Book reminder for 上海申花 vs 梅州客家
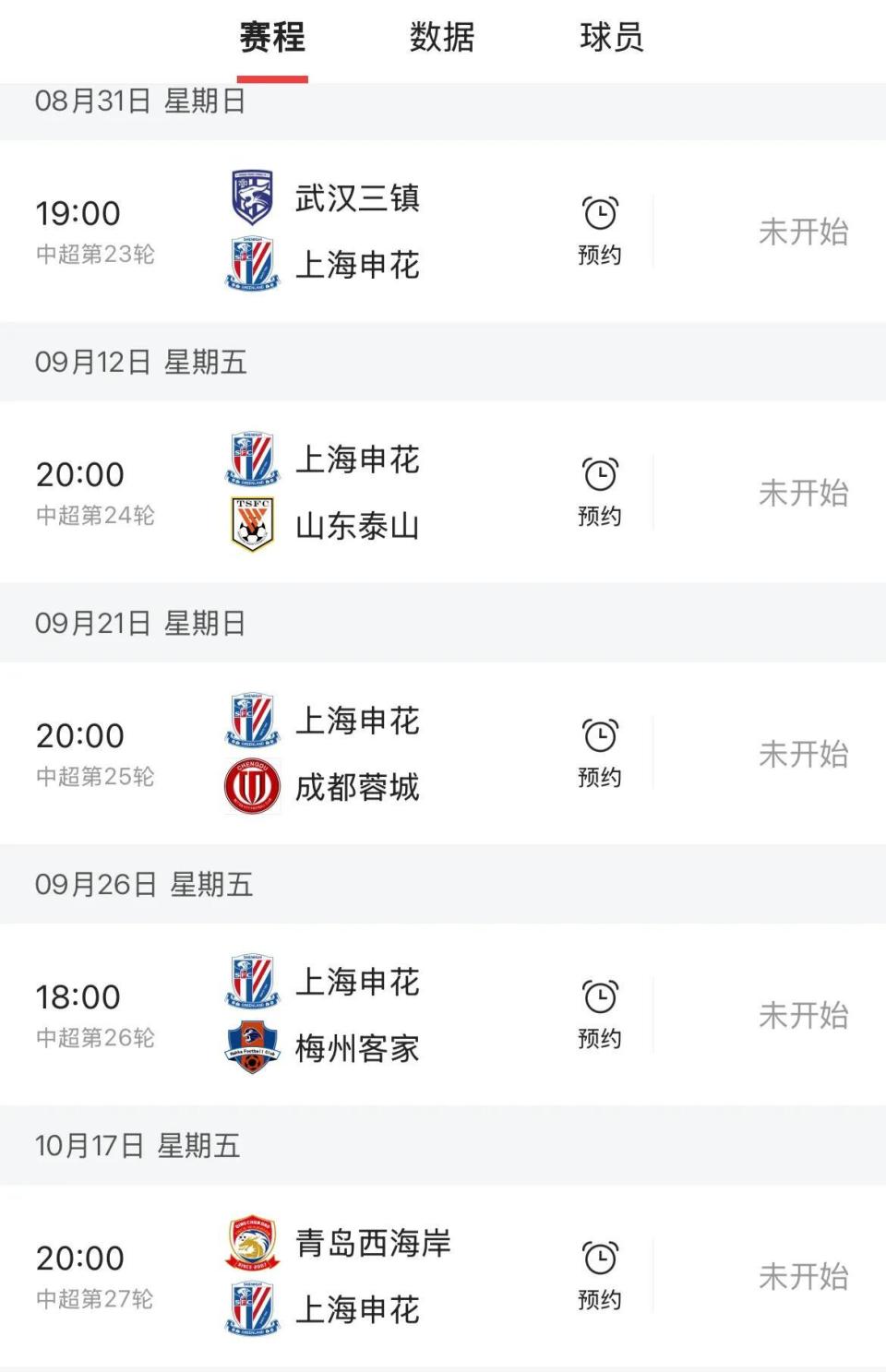 click(600, 1014)
